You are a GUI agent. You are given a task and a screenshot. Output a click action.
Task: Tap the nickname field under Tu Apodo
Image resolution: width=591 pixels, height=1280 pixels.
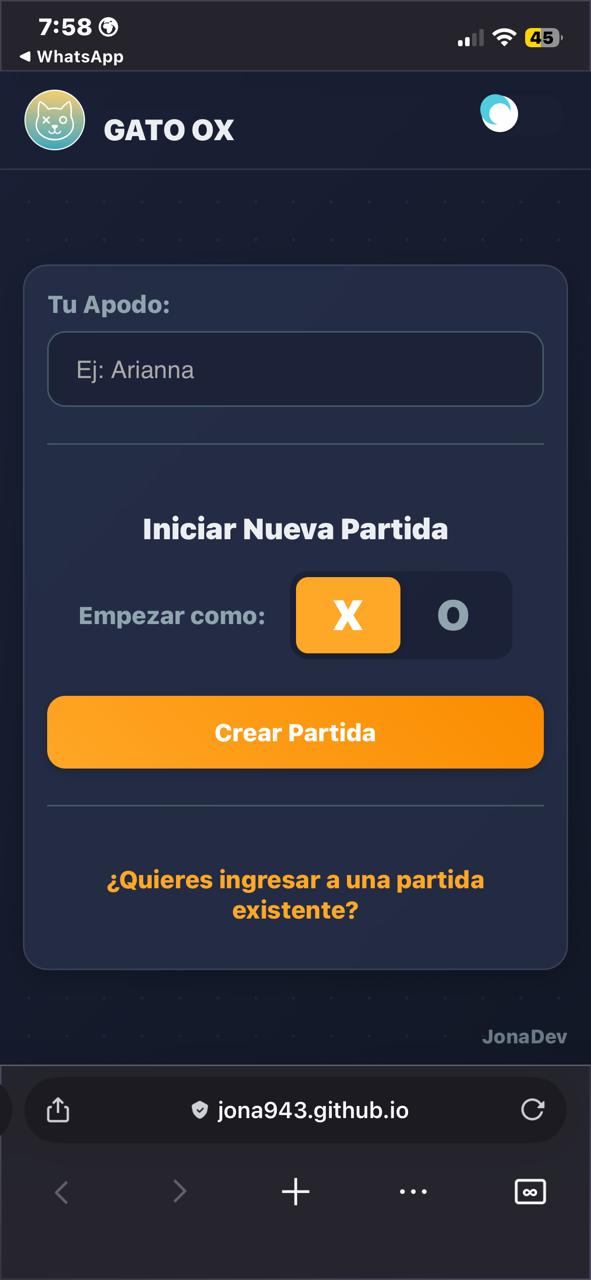(295, 369)
